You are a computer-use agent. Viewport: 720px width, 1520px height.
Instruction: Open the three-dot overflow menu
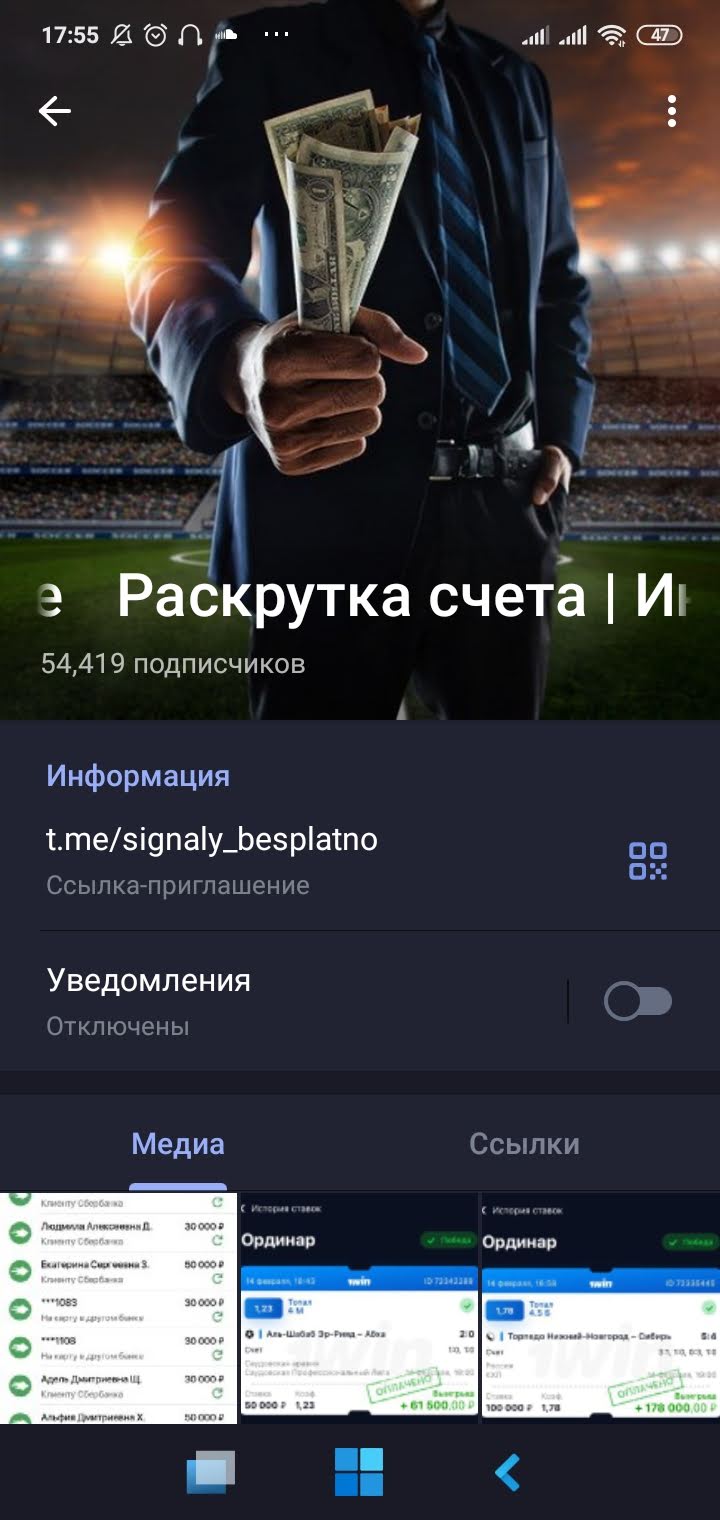coord(672,111)
